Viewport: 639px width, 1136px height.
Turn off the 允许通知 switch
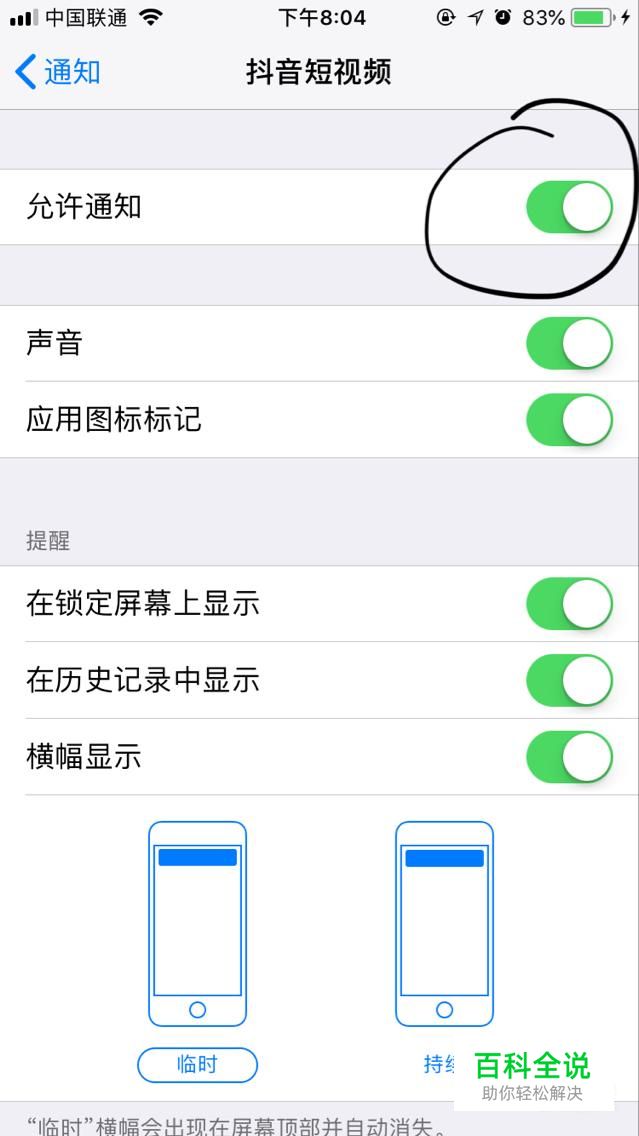click(x=569, y=207)
